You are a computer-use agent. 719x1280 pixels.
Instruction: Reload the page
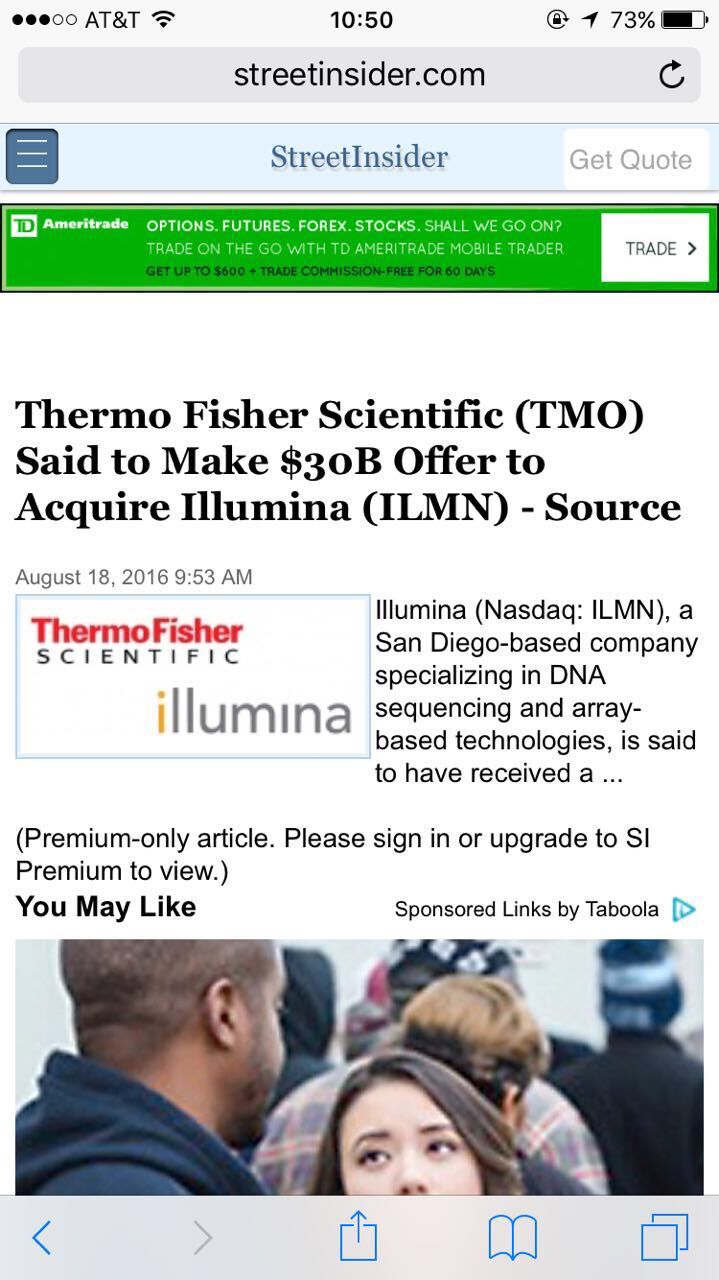tap(672, 75)
